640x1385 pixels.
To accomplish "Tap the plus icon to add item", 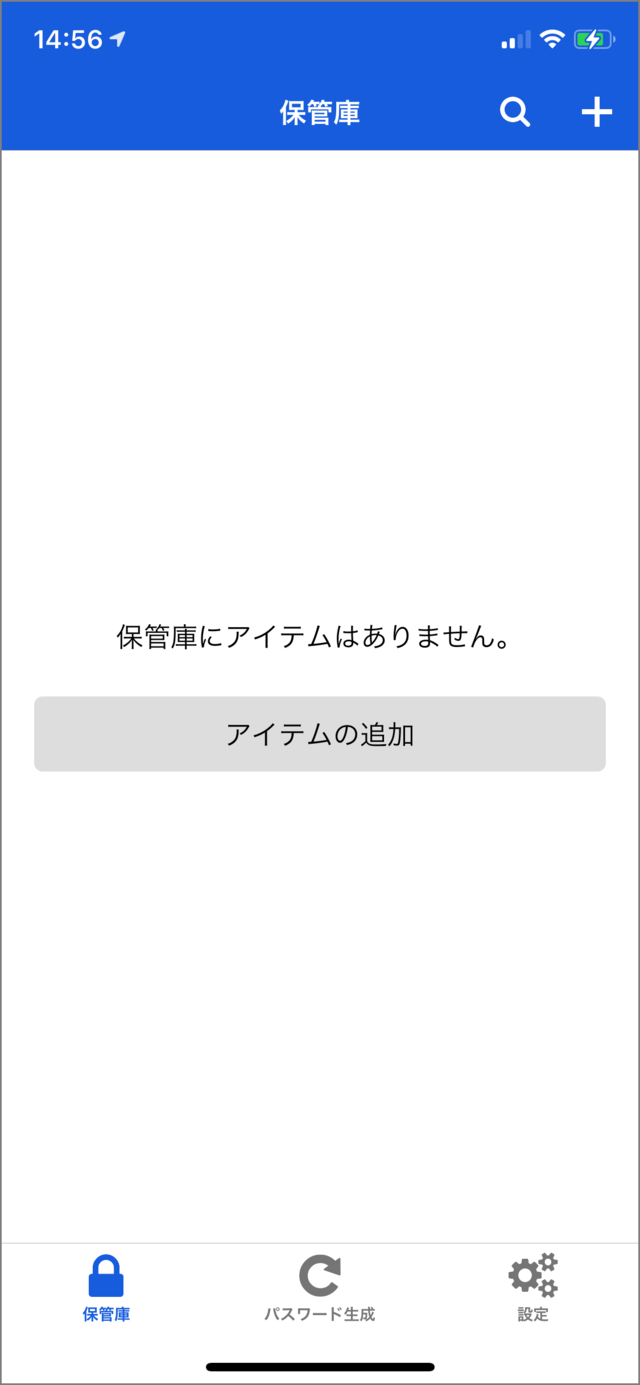I will pos(597,113).
